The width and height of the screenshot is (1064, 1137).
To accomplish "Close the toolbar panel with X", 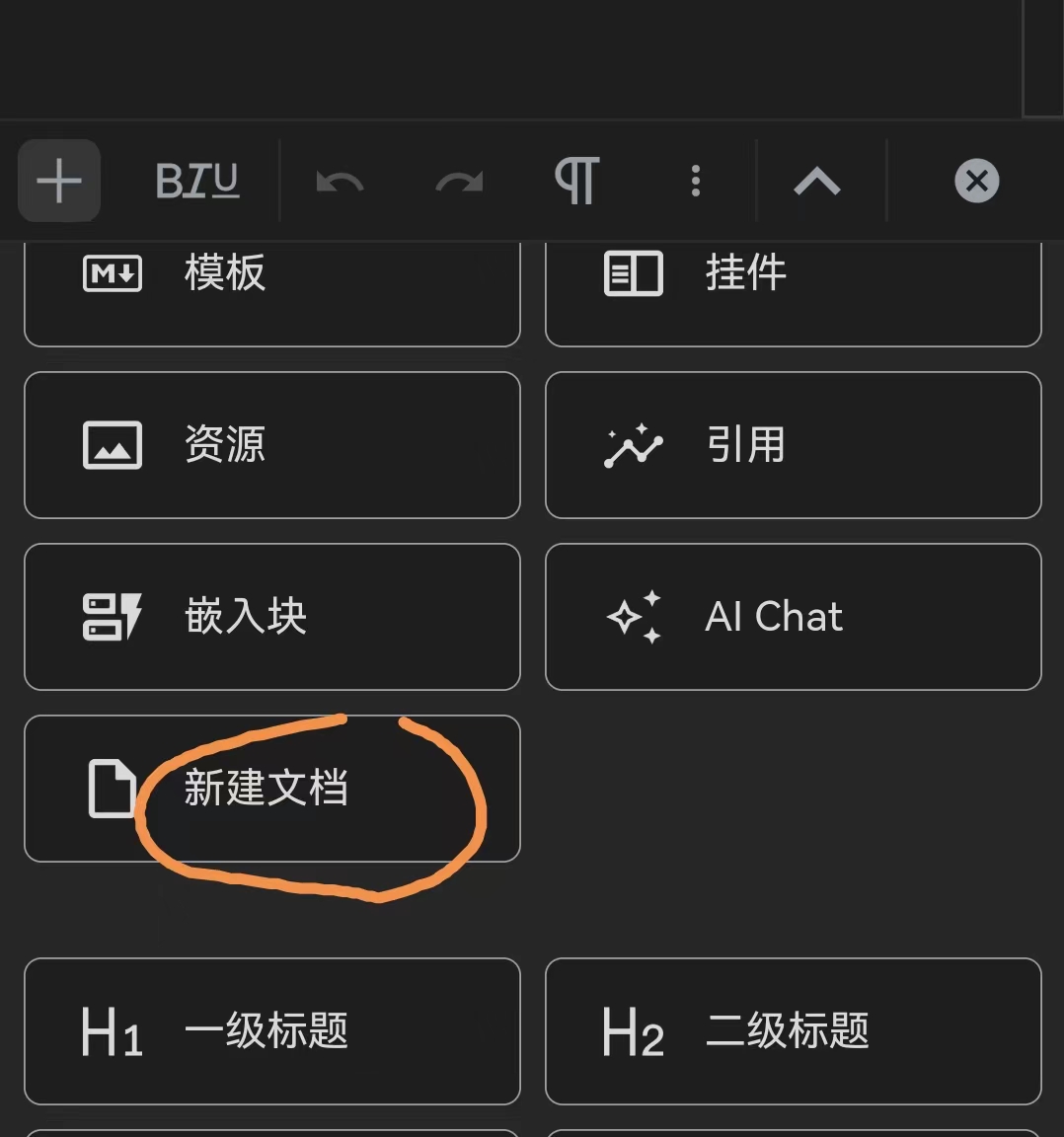I will point(976,181).
